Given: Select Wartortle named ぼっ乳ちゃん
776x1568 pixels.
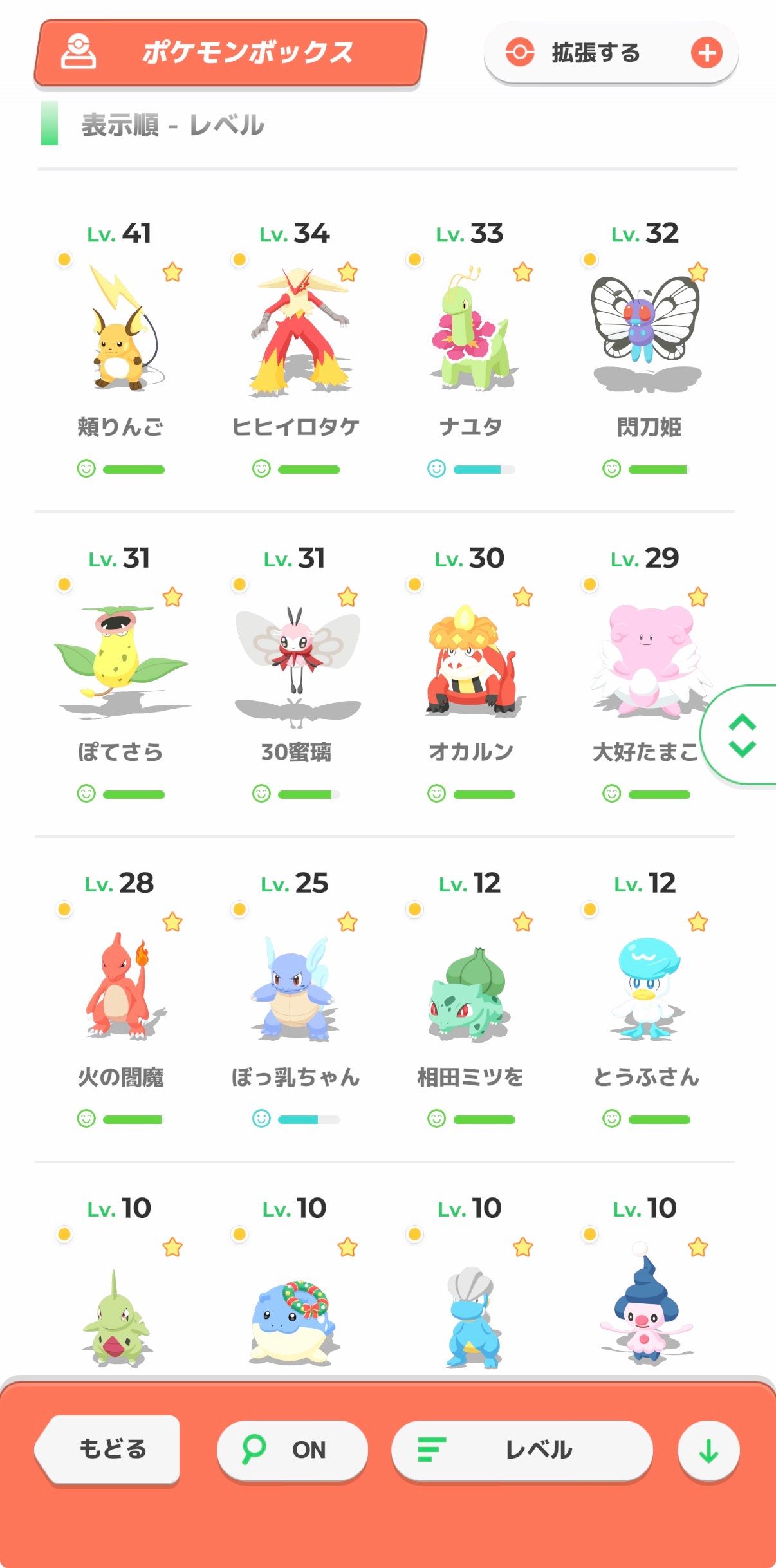Looking at the screenshot, I should coord(296,985).
